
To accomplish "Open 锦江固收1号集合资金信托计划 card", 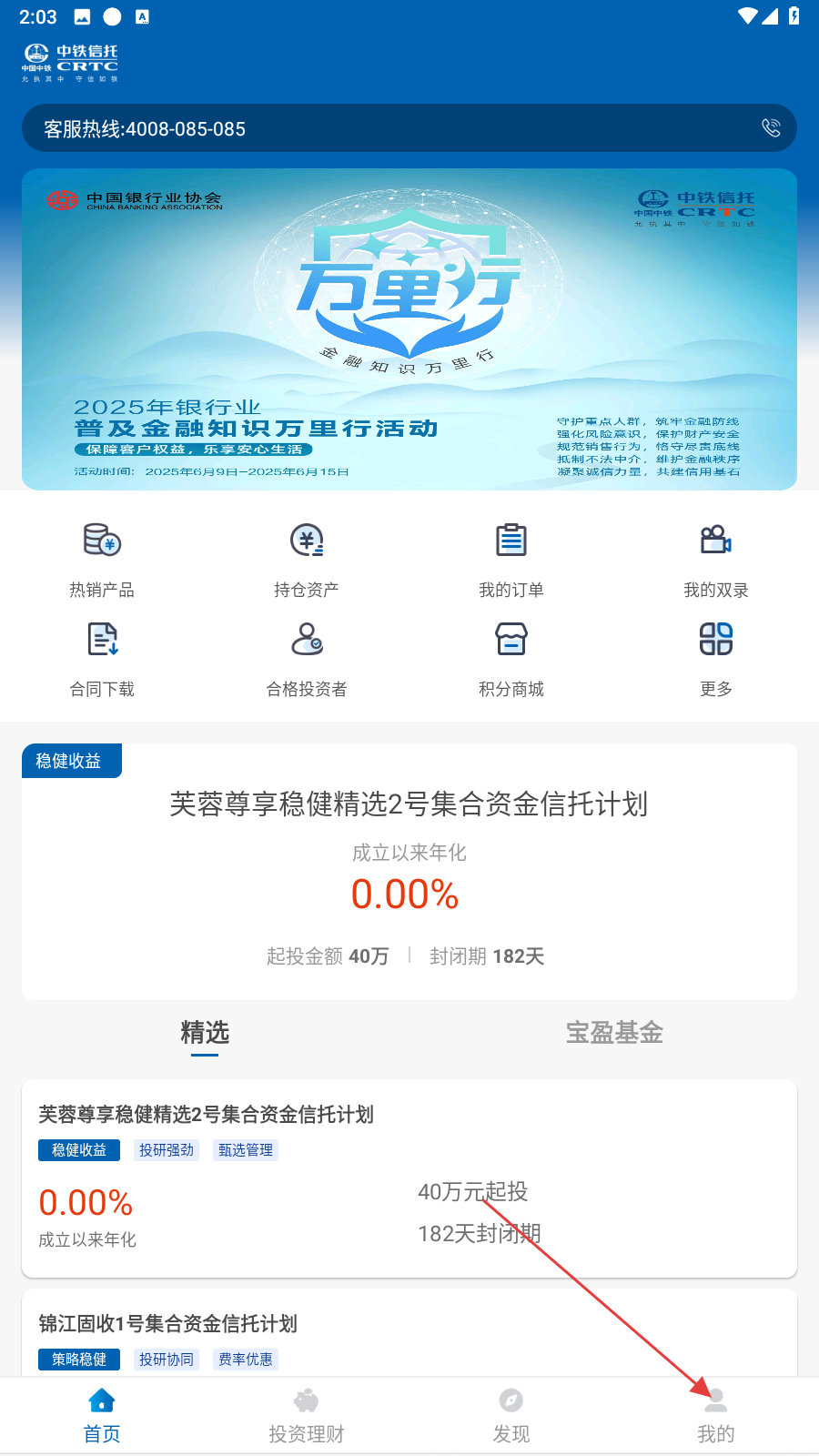I will point(409,1333).
